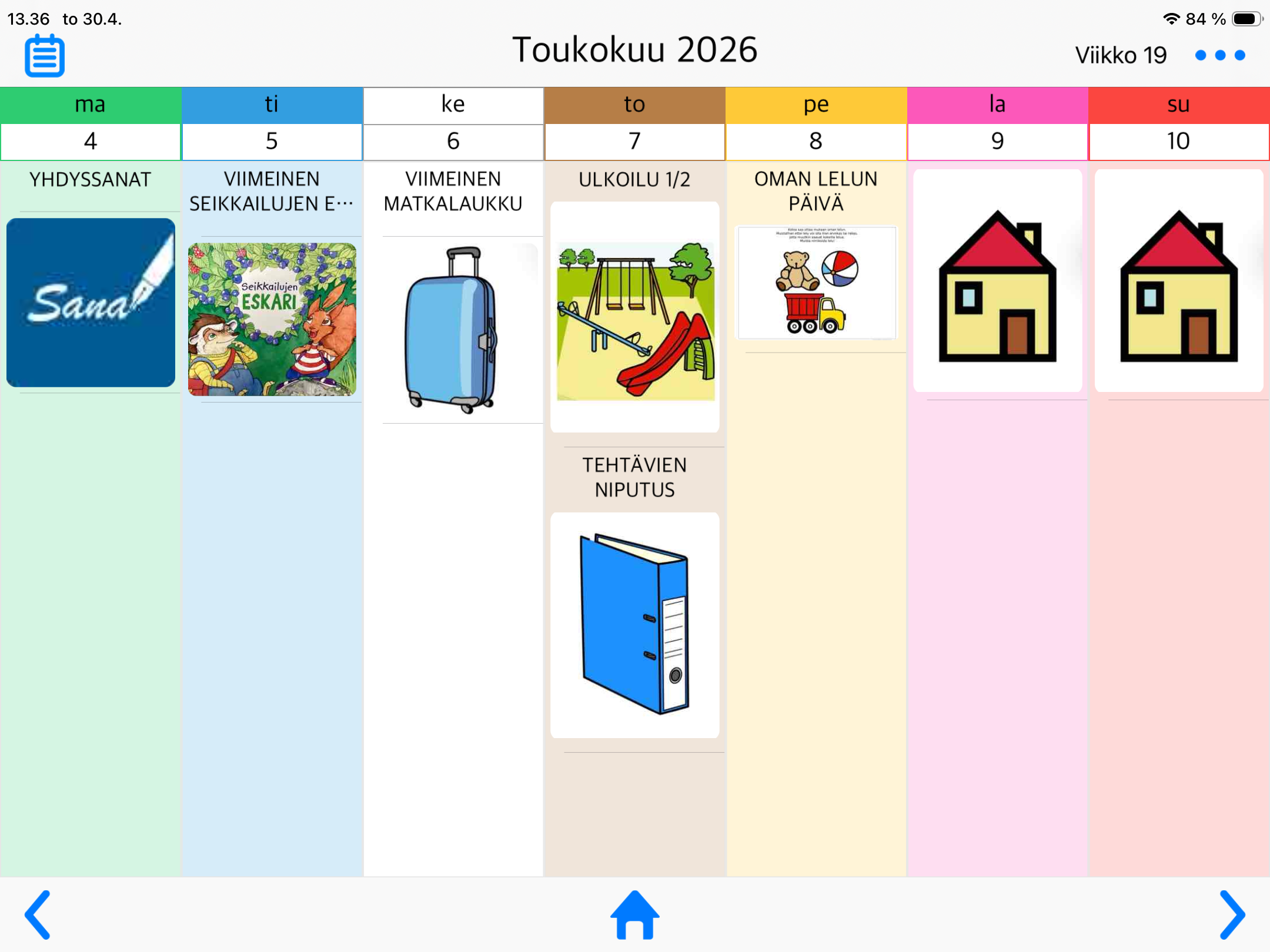The height and width of the screenshot is (952, 1270).
Task: Open the three-dot options menu
Action: (x=1220, y=55)
